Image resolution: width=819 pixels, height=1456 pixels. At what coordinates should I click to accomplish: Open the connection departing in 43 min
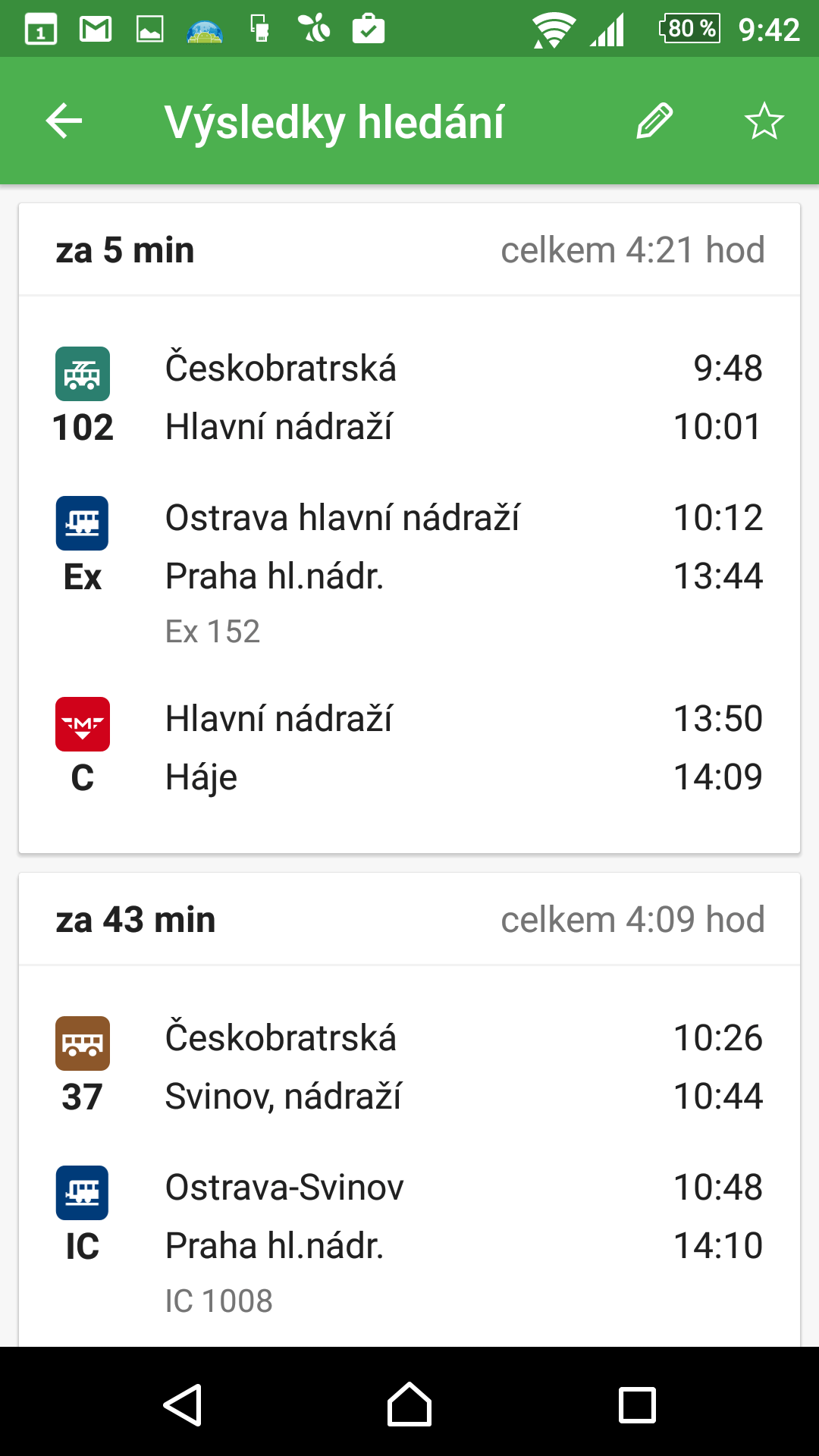[409, 1109]
